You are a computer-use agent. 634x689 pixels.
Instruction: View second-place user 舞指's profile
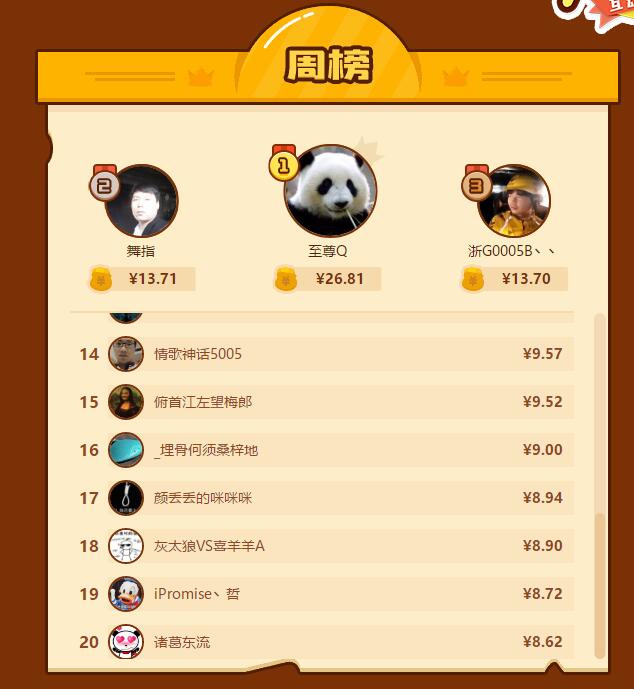click(x=141, y=201)
